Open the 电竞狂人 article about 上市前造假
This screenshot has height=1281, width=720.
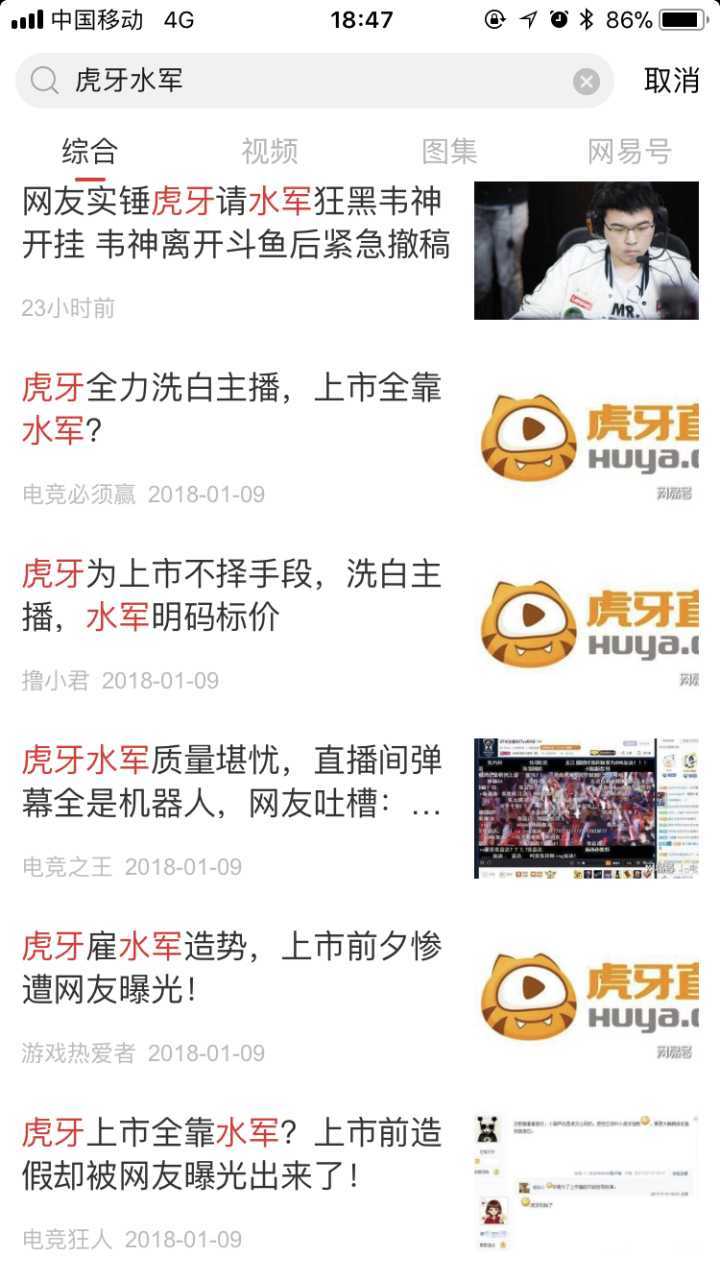[360, 1182]
